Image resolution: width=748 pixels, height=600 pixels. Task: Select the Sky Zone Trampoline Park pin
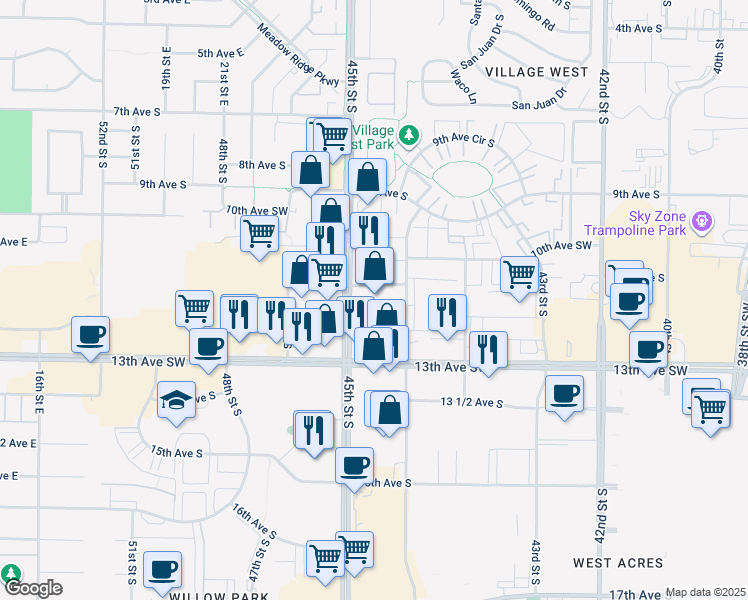click(703, 219)
